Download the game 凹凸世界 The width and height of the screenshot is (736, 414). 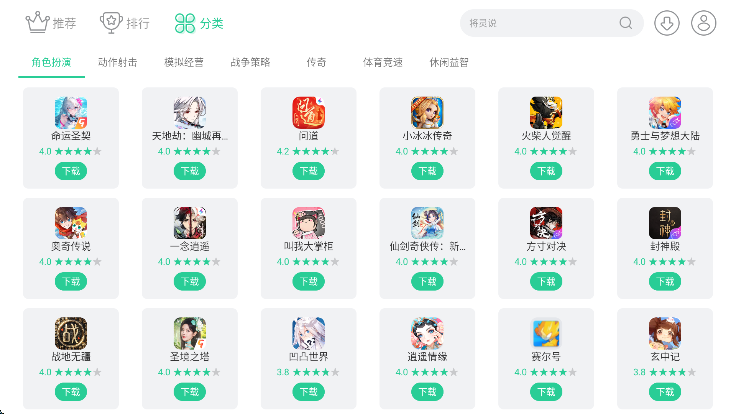click(x=308, y=391)
